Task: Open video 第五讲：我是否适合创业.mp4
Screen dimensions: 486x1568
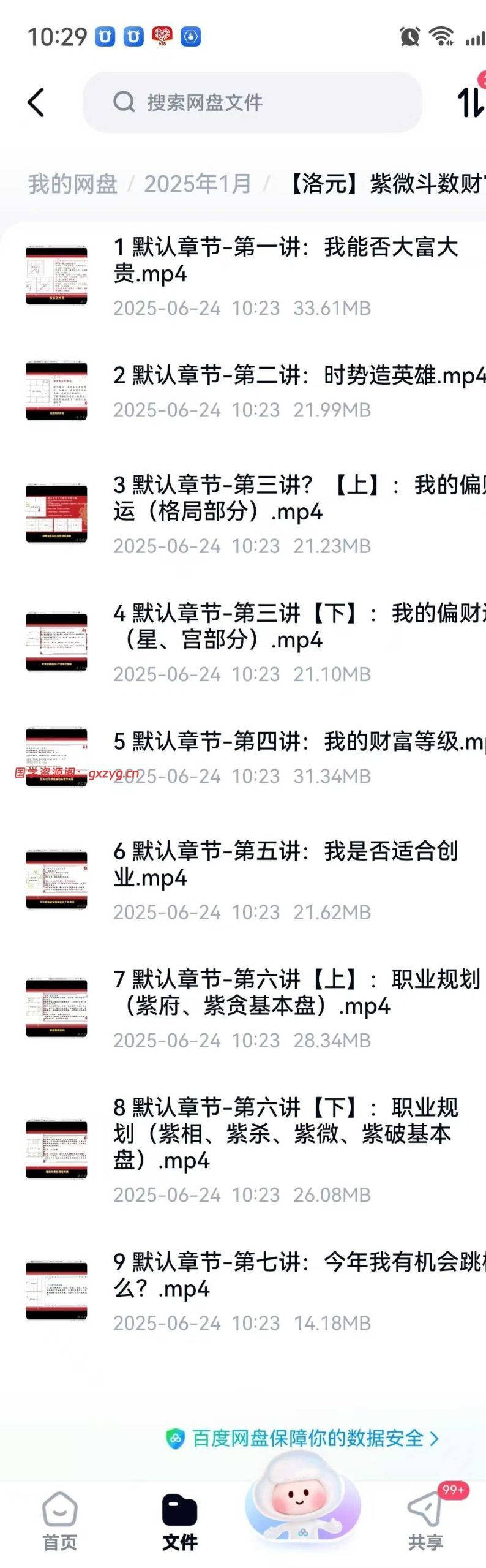Action: [x=285, y=864]
